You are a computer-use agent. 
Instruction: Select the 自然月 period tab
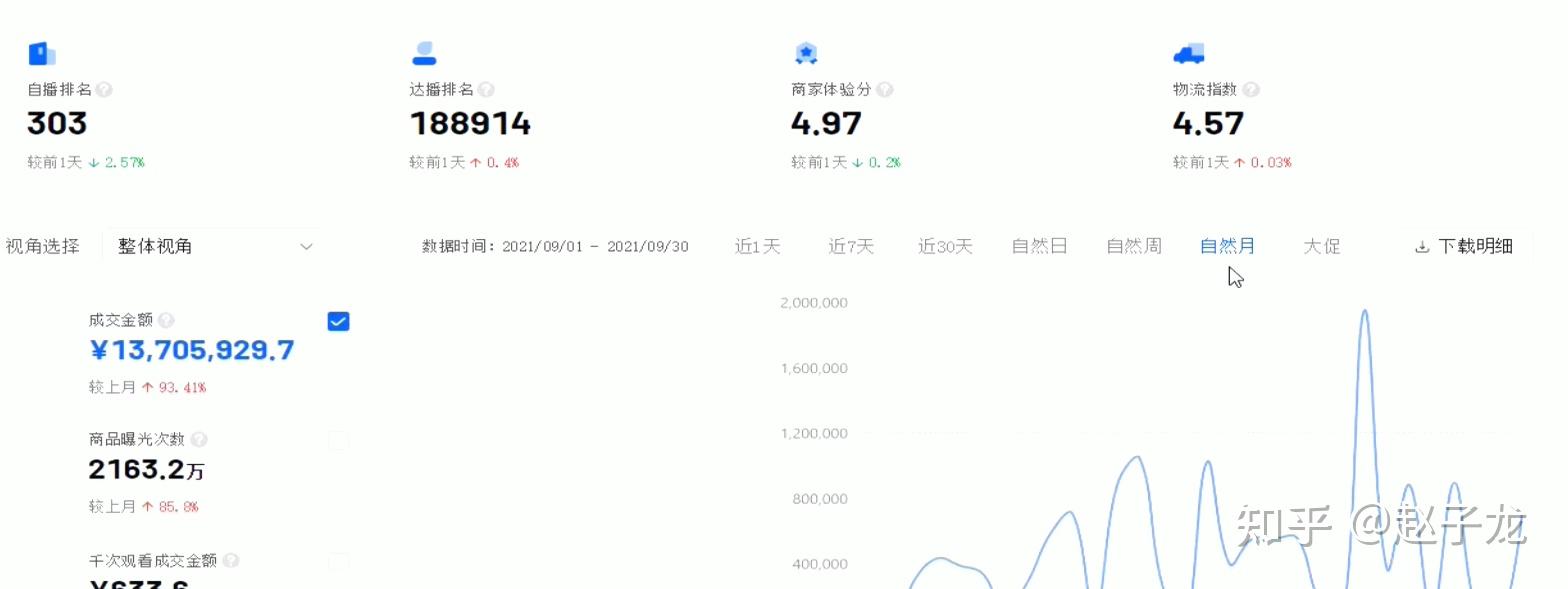tap(1227, 246)
